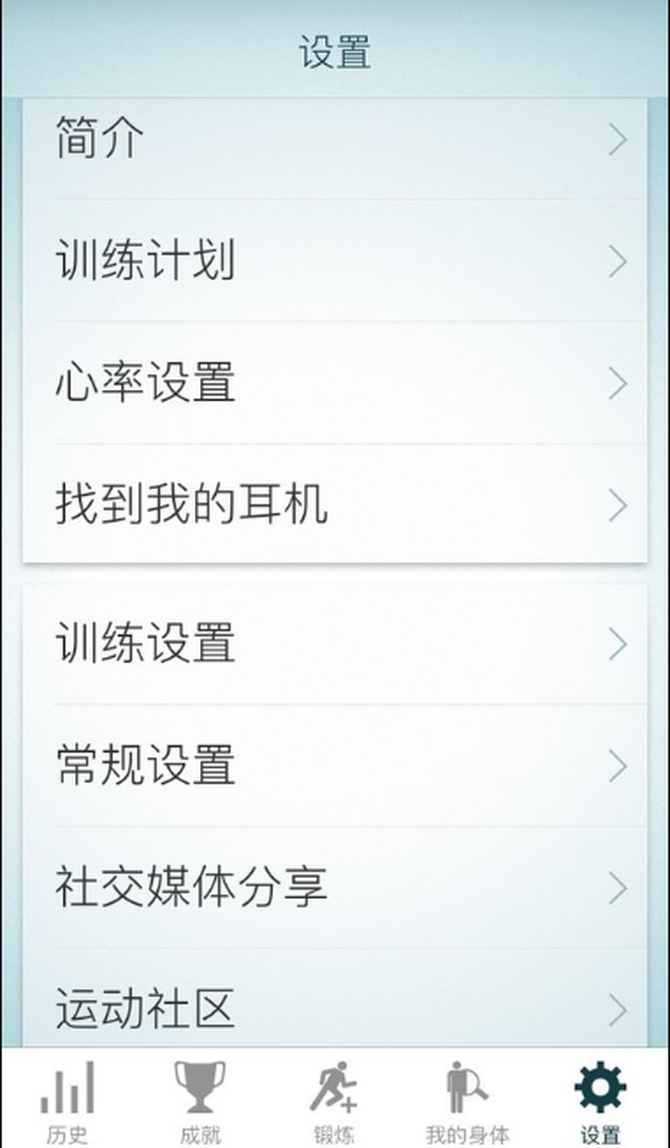This screenshot has height=1148, width=670.
Task: Open the 简介 settings row
Action: pos(334,141)
